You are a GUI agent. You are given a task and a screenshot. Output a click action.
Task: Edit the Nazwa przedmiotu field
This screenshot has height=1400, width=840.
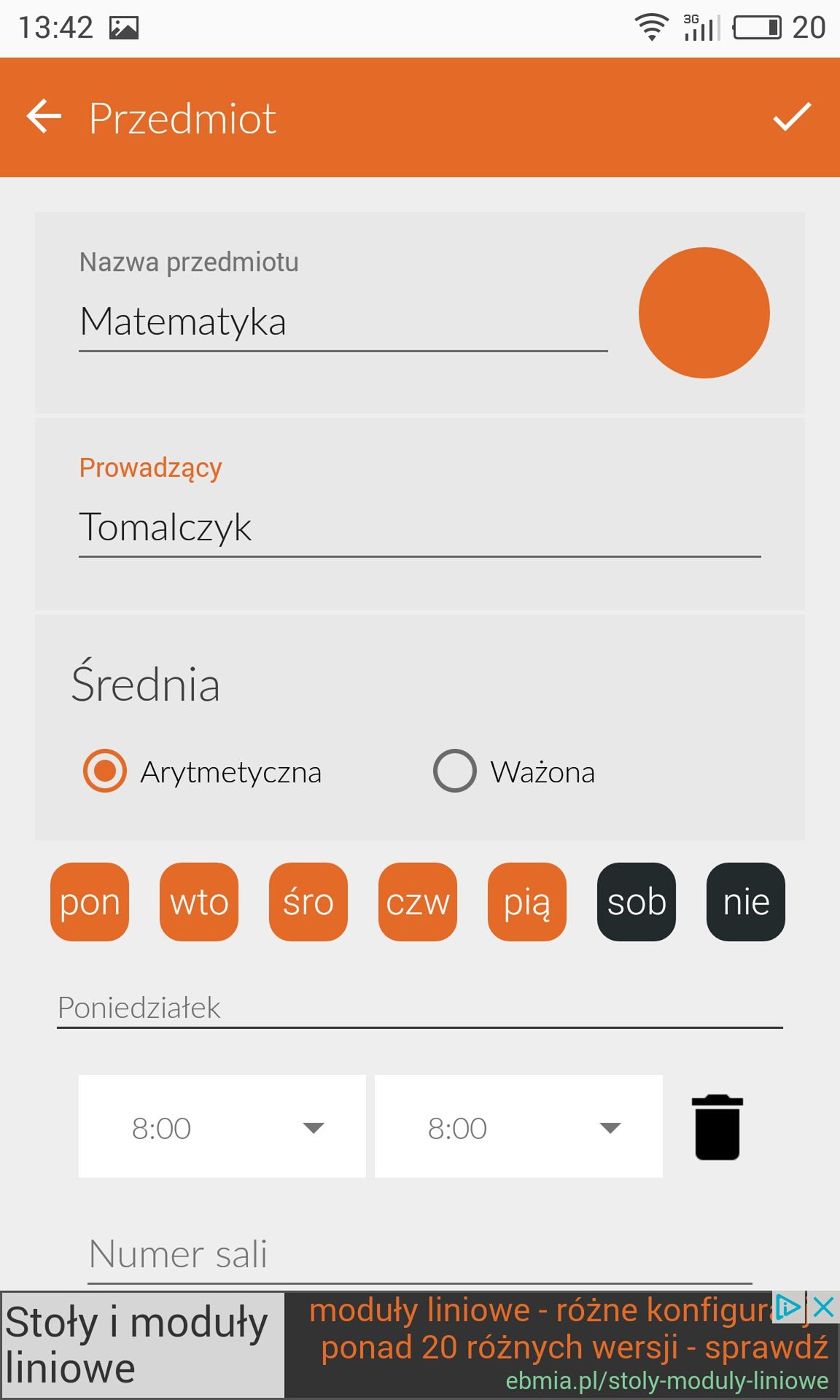(x=343, y=322)
